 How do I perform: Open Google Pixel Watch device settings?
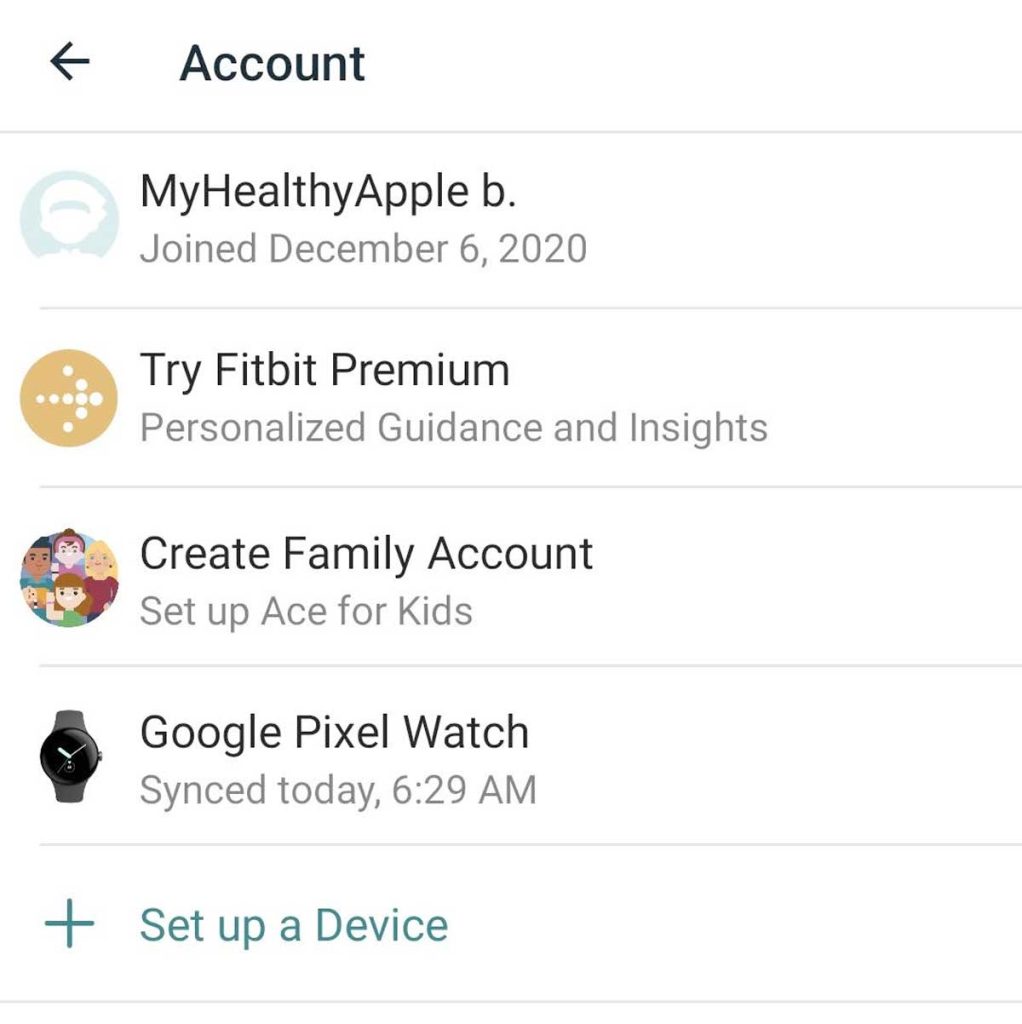[x=334, y=757]
